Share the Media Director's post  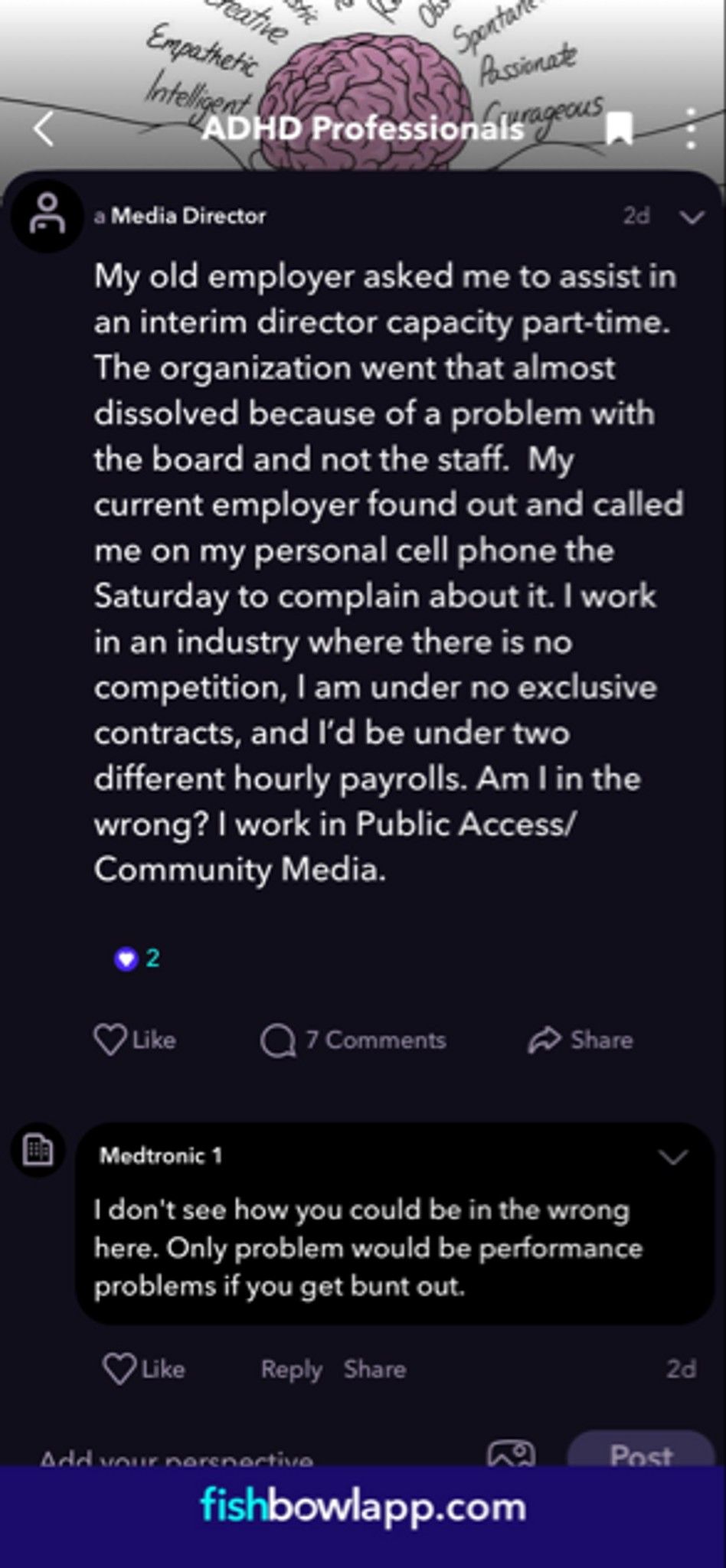click(580, 1040)
